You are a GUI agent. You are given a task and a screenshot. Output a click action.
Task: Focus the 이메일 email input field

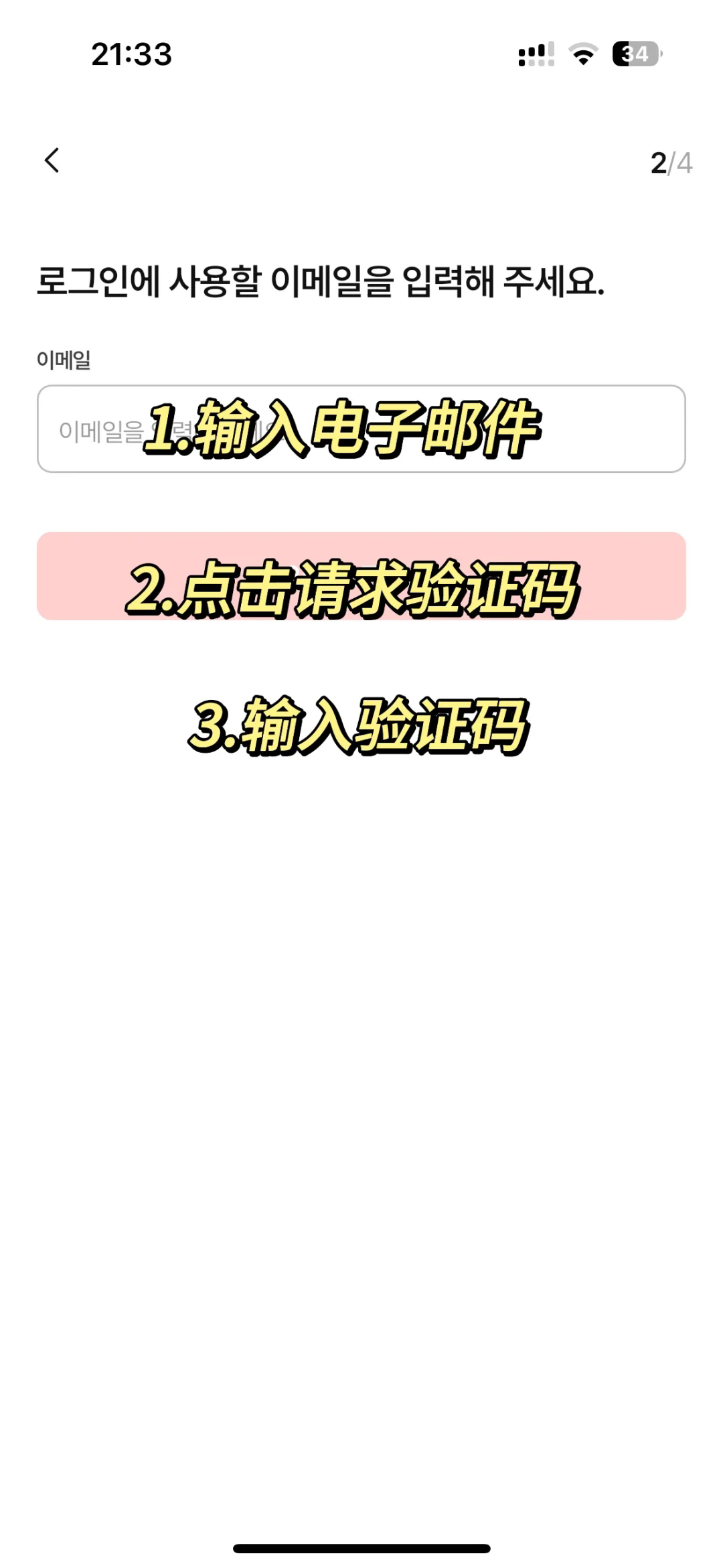[x=361, y=429]
